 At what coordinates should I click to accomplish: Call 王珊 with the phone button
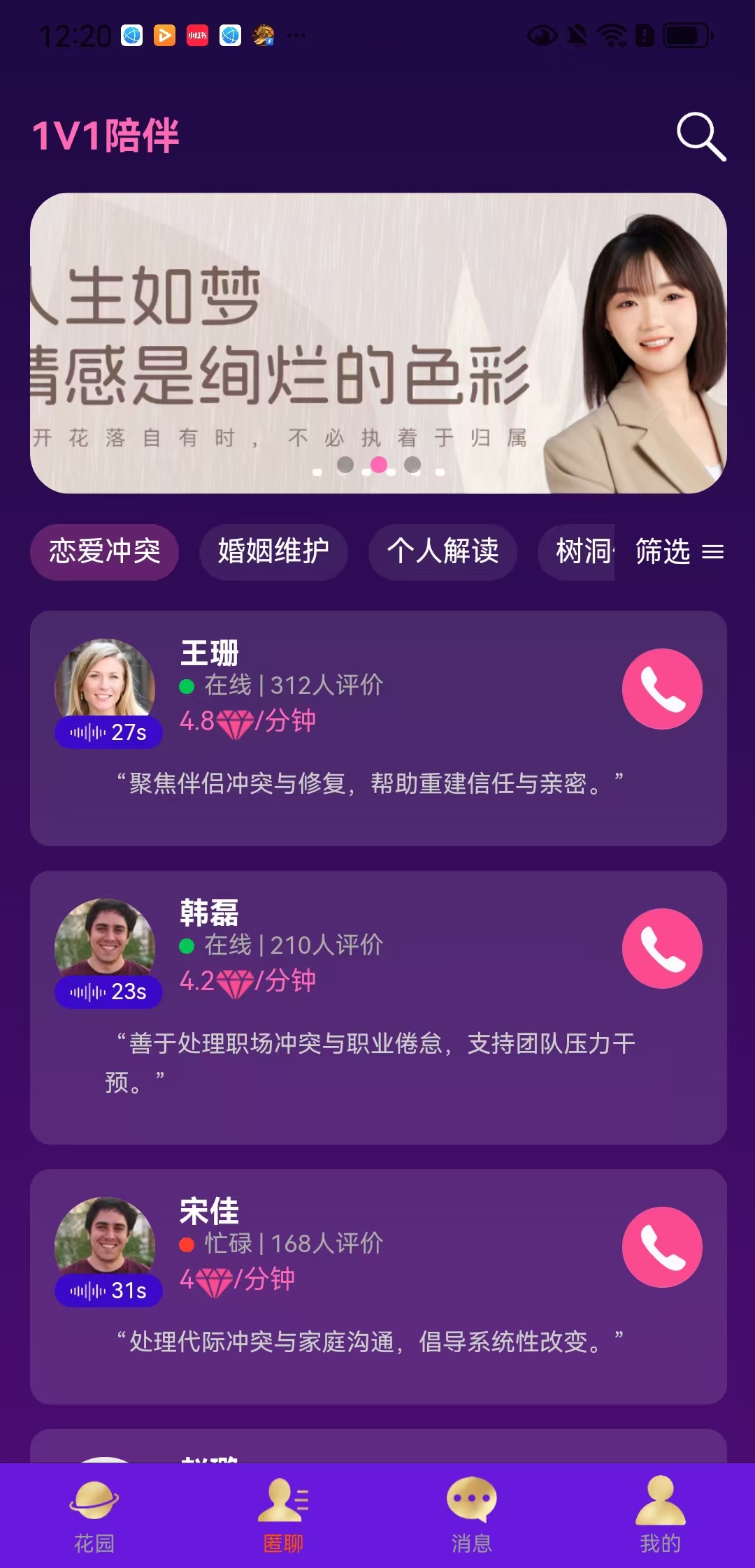(662, 689)
